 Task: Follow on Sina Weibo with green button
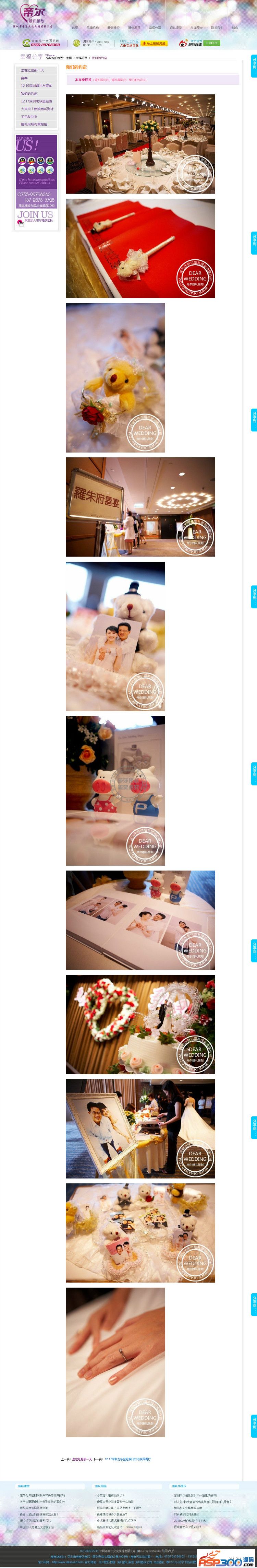tap(212, 43)
